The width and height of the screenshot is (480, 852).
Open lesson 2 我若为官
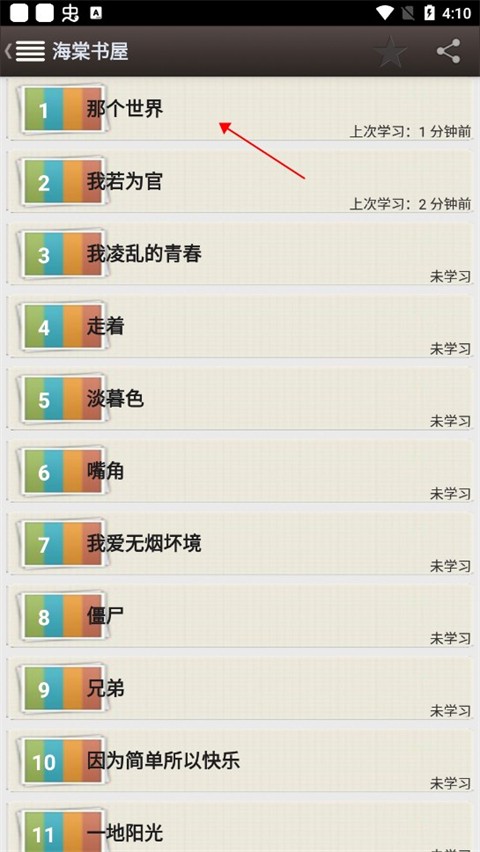point(240,181)
